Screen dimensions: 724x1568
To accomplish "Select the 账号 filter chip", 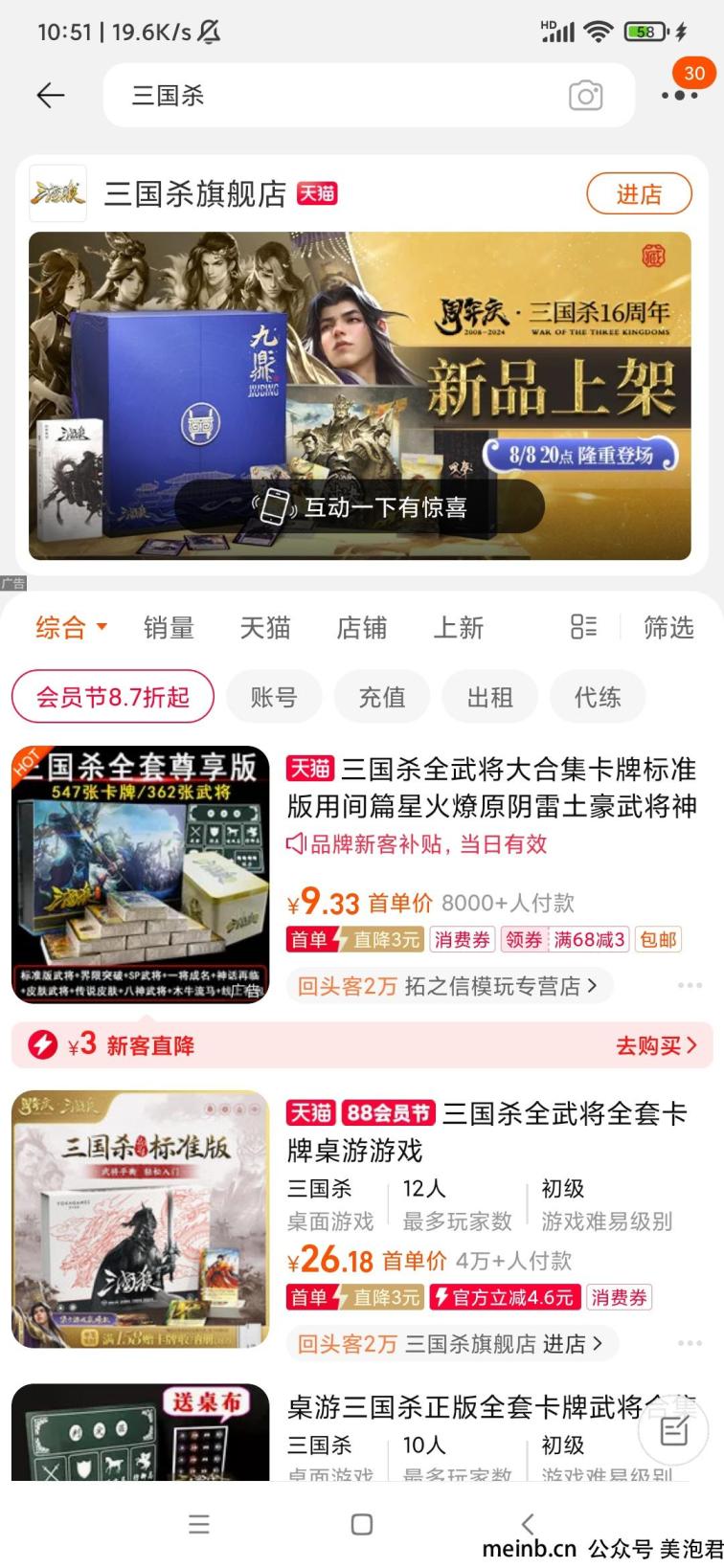I will (274, 697).
